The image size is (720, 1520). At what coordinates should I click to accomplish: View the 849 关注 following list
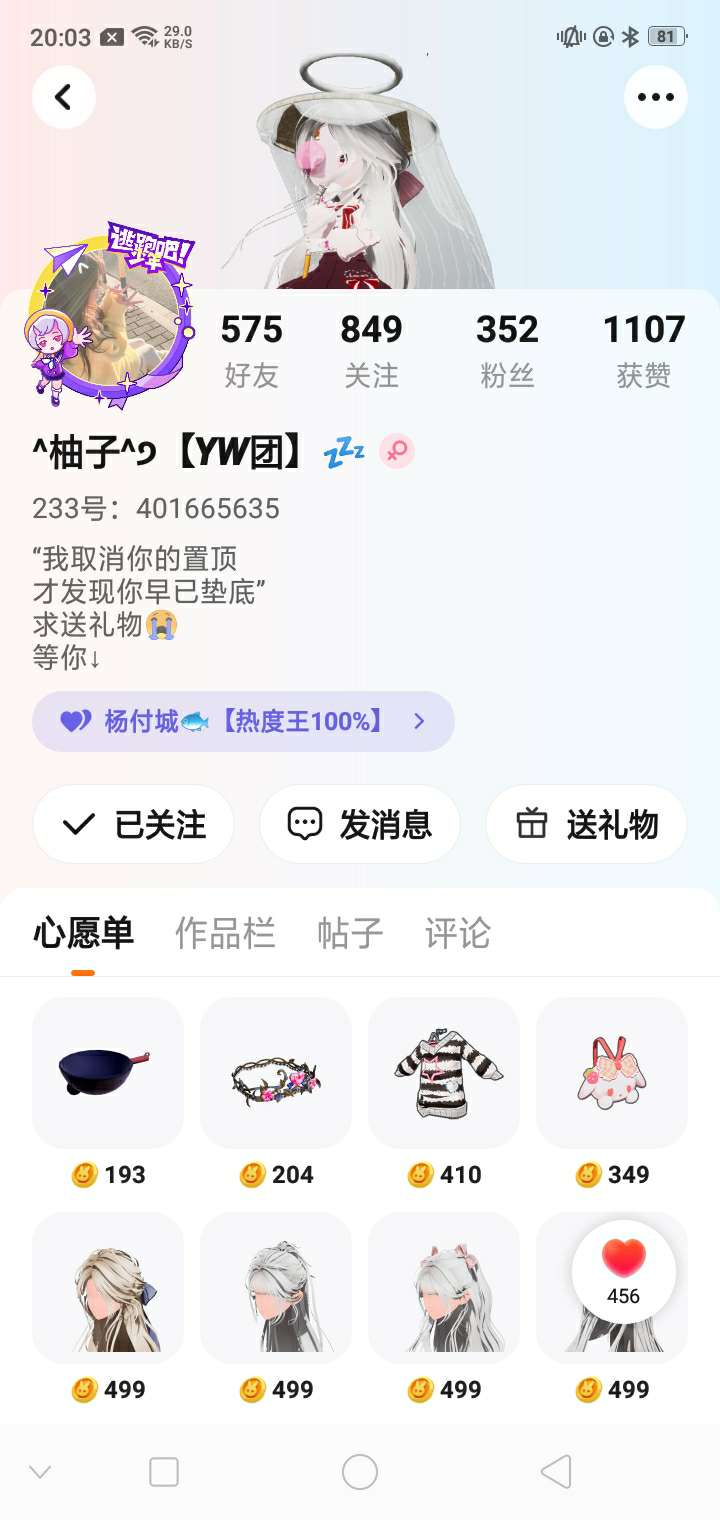click(371, 348)
